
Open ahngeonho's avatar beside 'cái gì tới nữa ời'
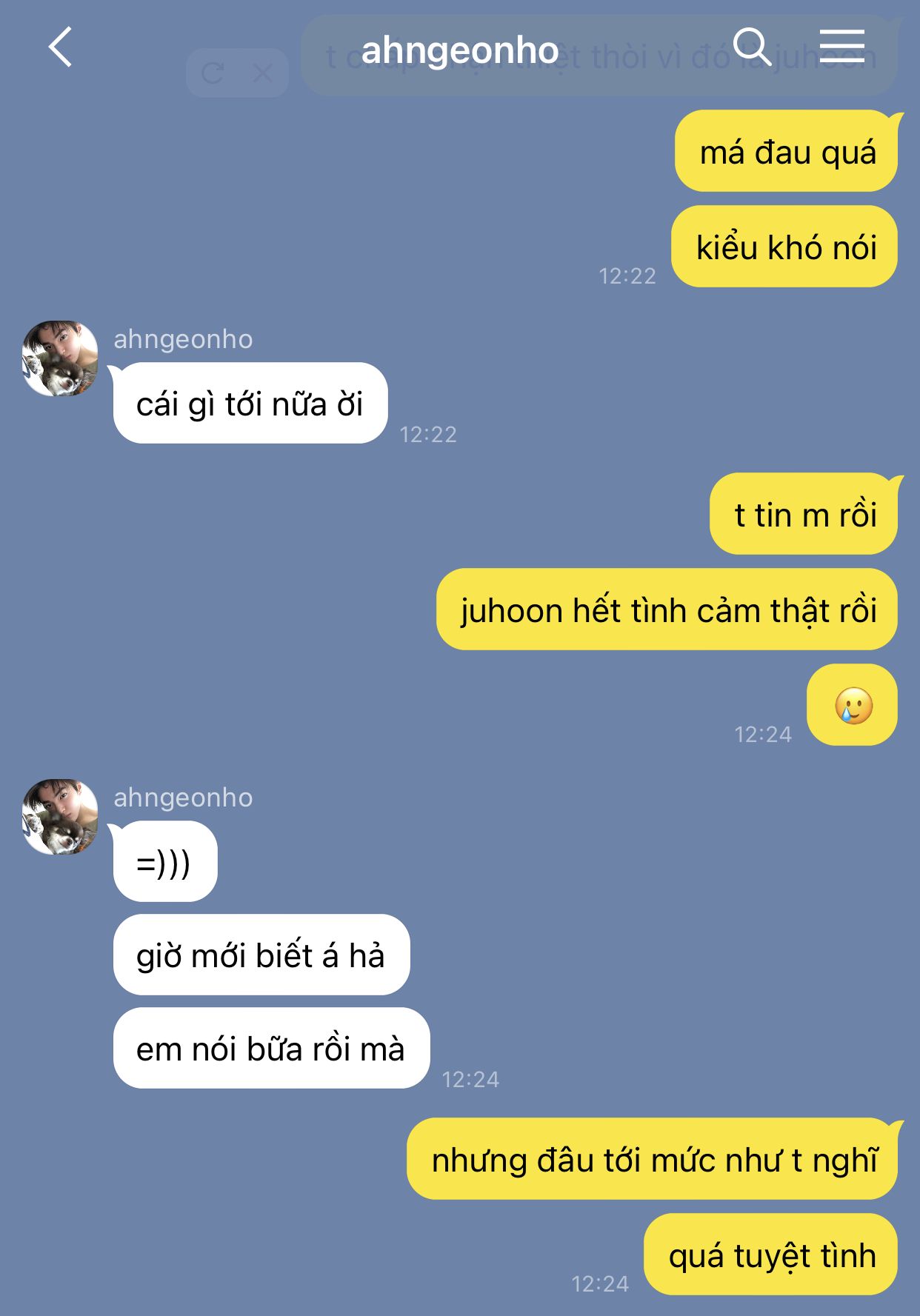[60, 358]
